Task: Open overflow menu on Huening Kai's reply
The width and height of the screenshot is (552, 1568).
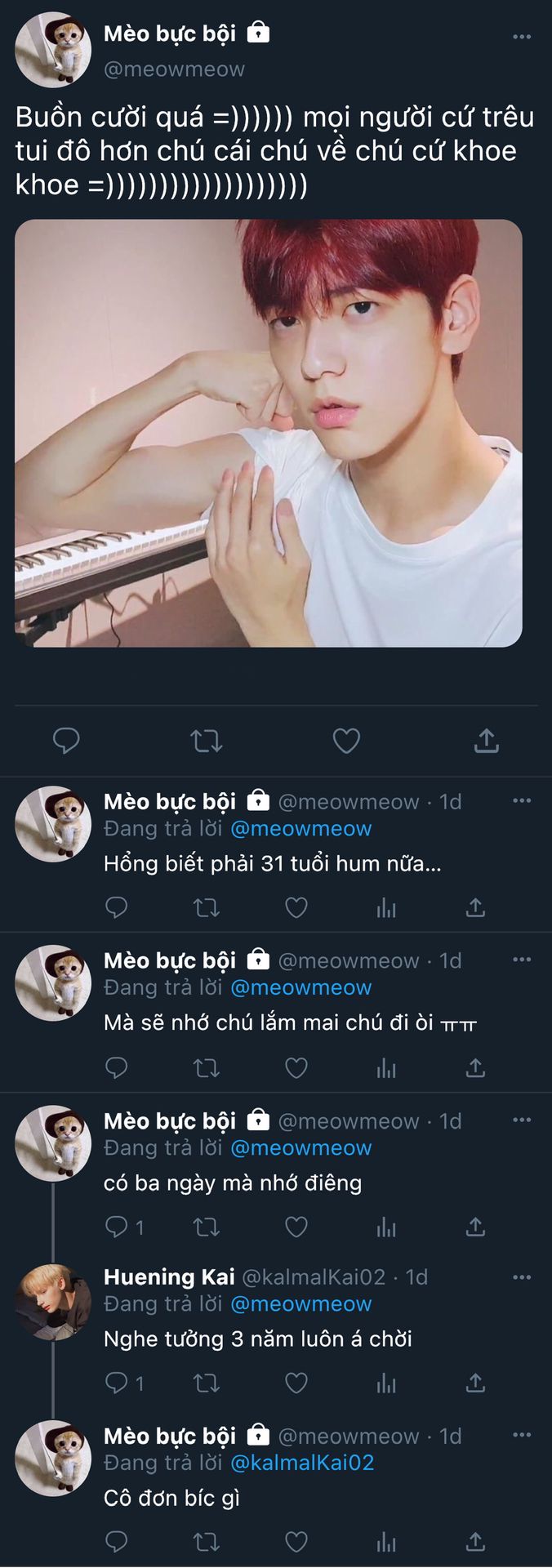Action: pyautogui.click(x=521, y=1276)
